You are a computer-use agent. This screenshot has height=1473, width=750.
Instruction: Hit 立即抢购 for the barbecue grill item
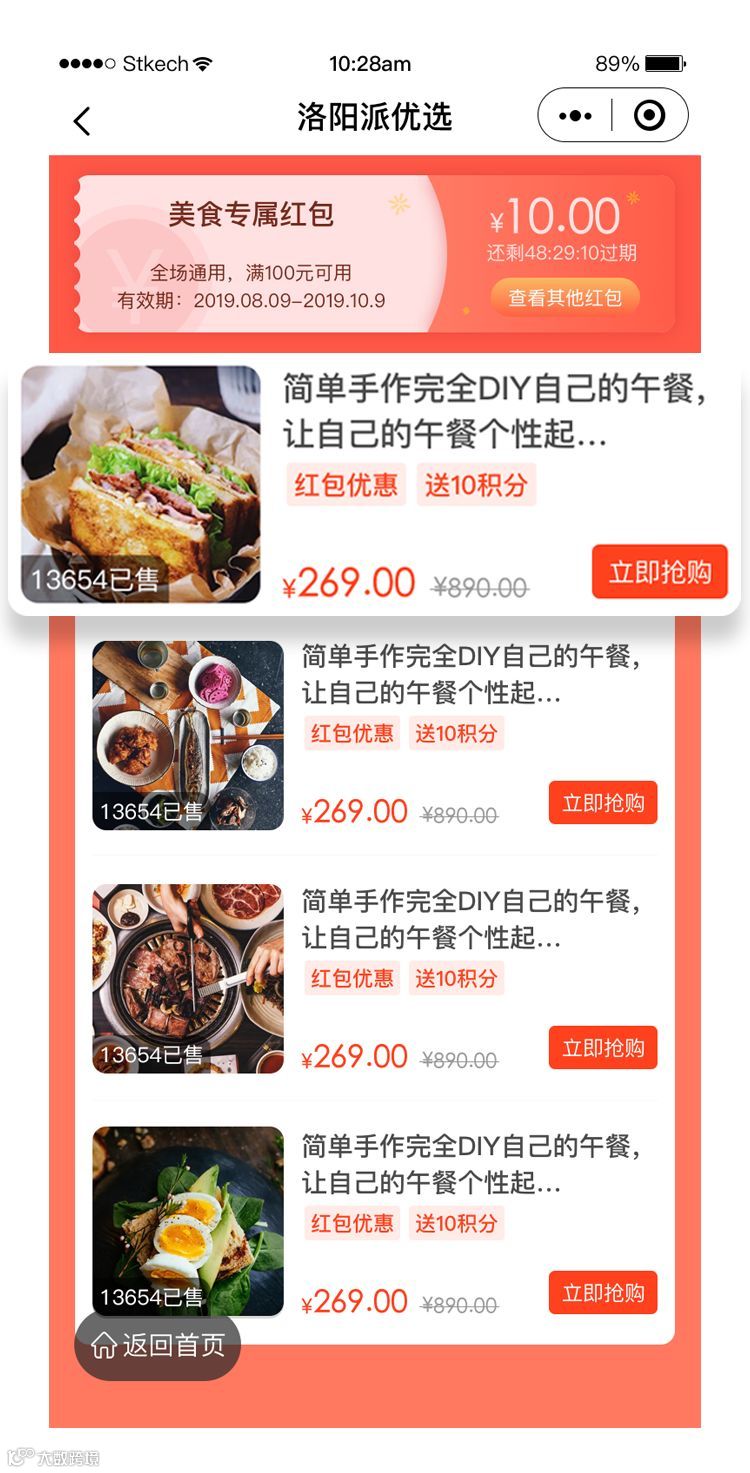pos(602,1048)
